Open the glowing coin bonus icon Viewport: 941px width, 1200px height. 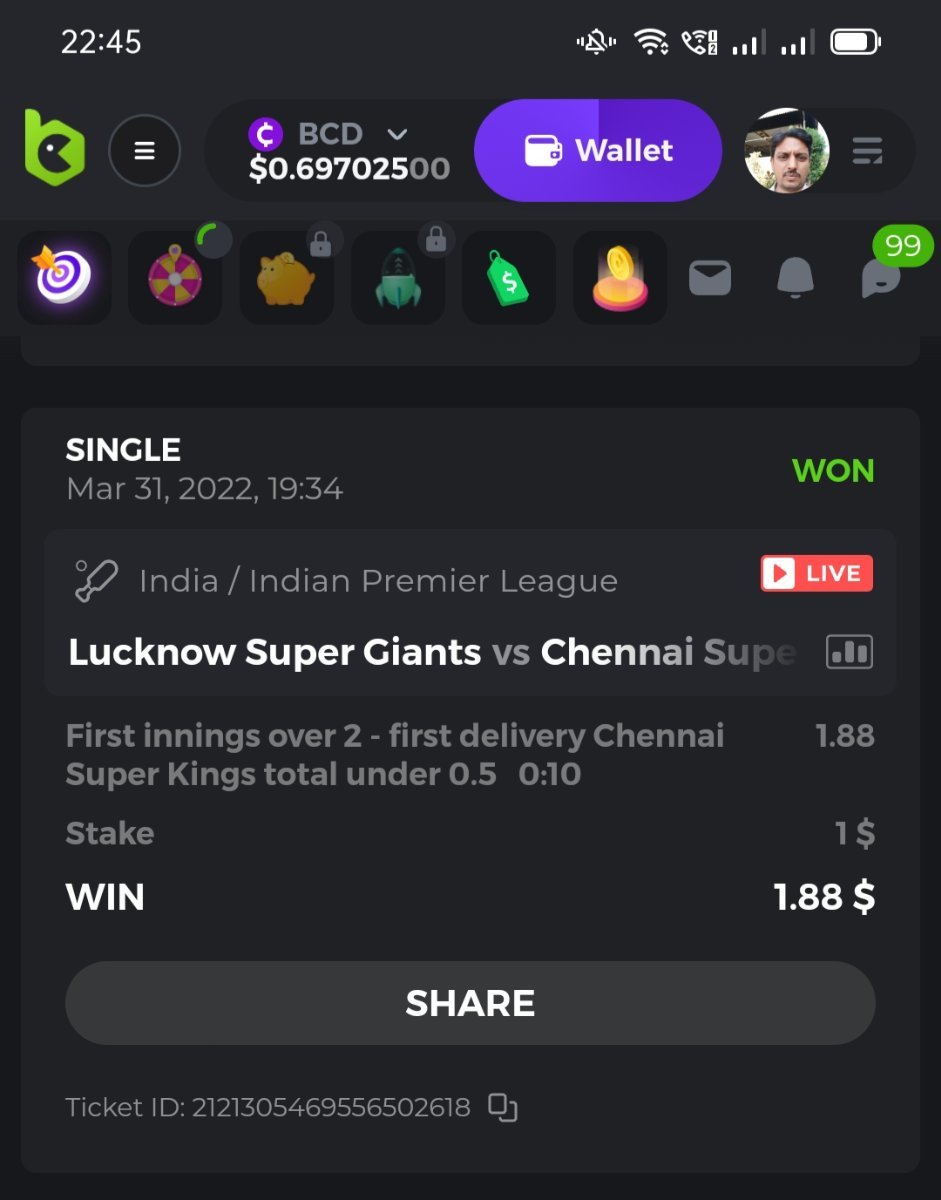click(x=620, y=278)
